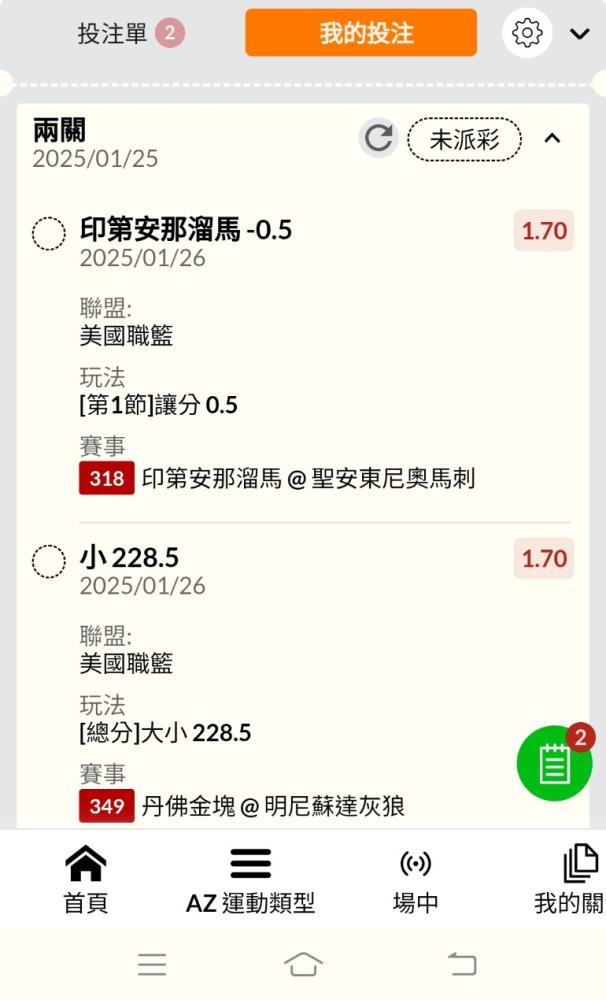The width and height of the screenshot is (606, 1000).
Task: Go to the 首頁 tab
Action: [x=85, y=880]
